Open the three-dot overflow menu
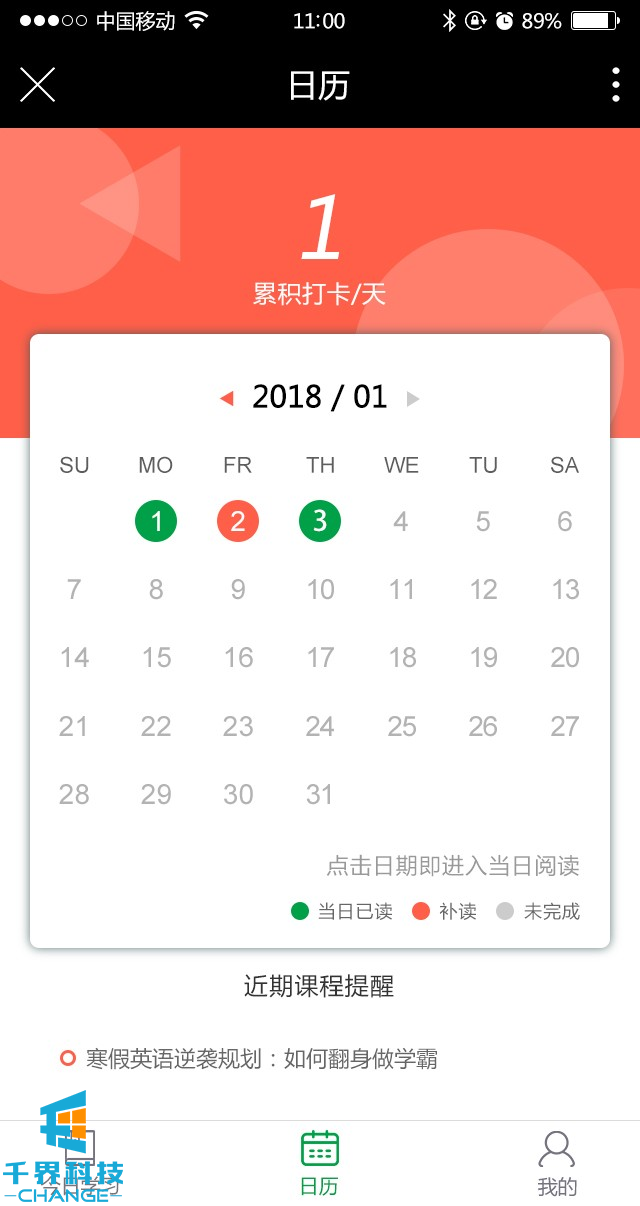 (615, 85)
